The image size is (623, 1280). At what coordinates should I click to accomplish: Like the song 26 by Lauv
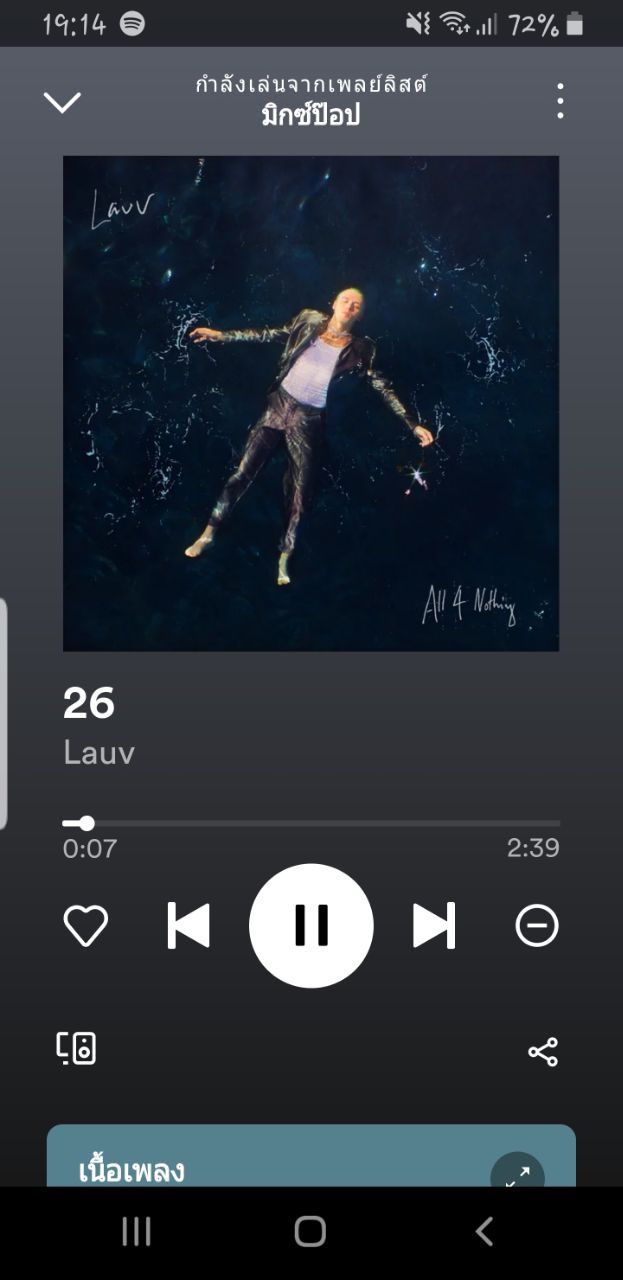point(86,926)
